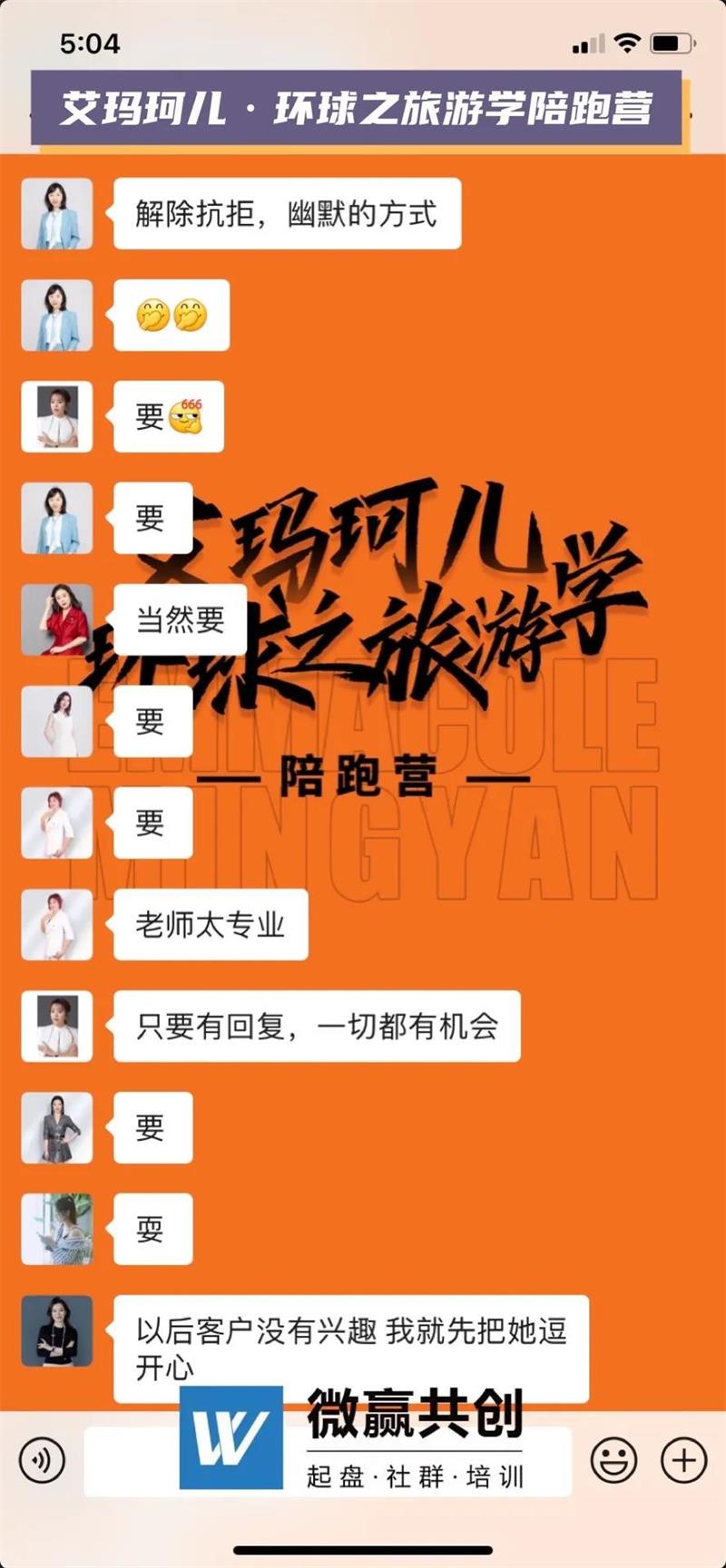Open the plus attachment menu
The image size is (726, 1568).
[683, 1461]
